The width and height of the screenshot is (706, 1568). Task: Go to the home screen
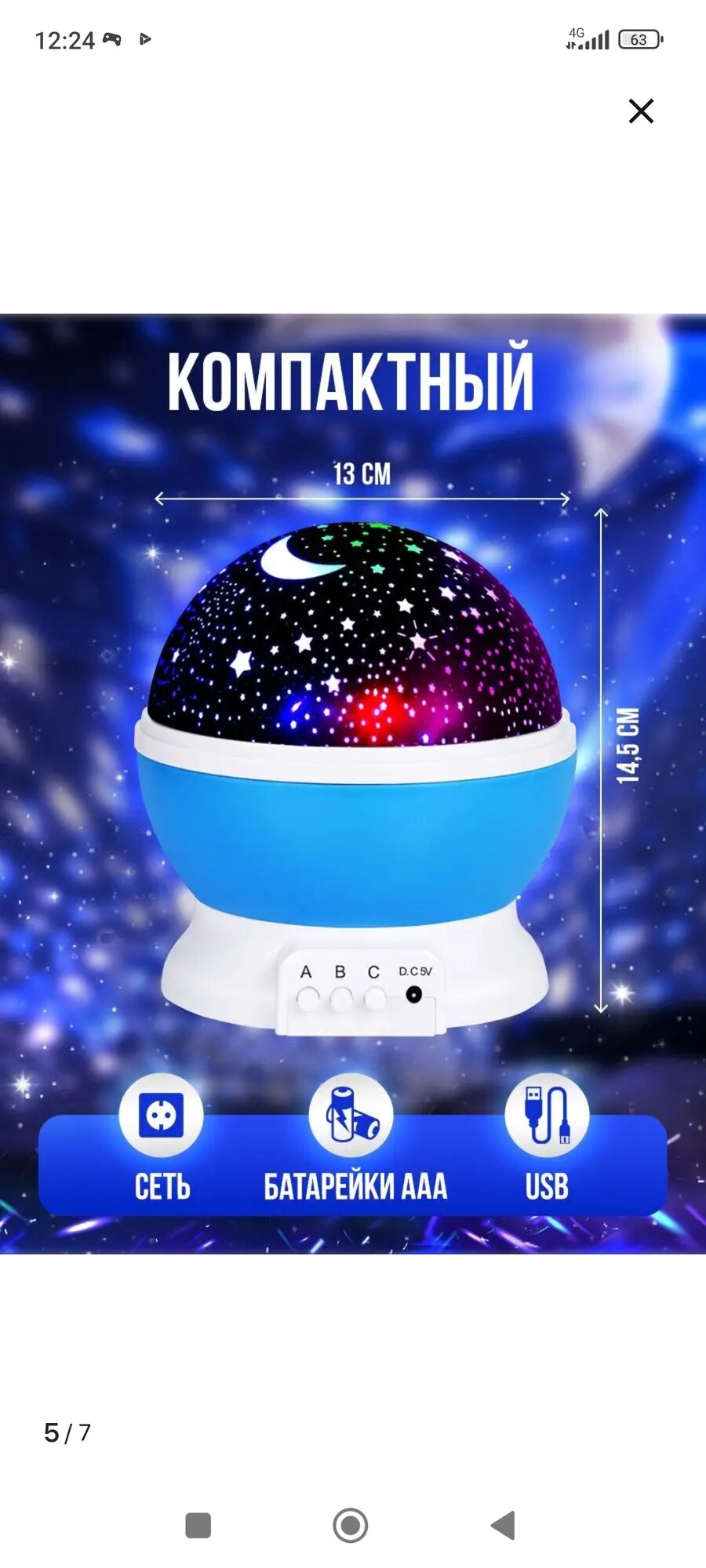(x=351, y=1526)
